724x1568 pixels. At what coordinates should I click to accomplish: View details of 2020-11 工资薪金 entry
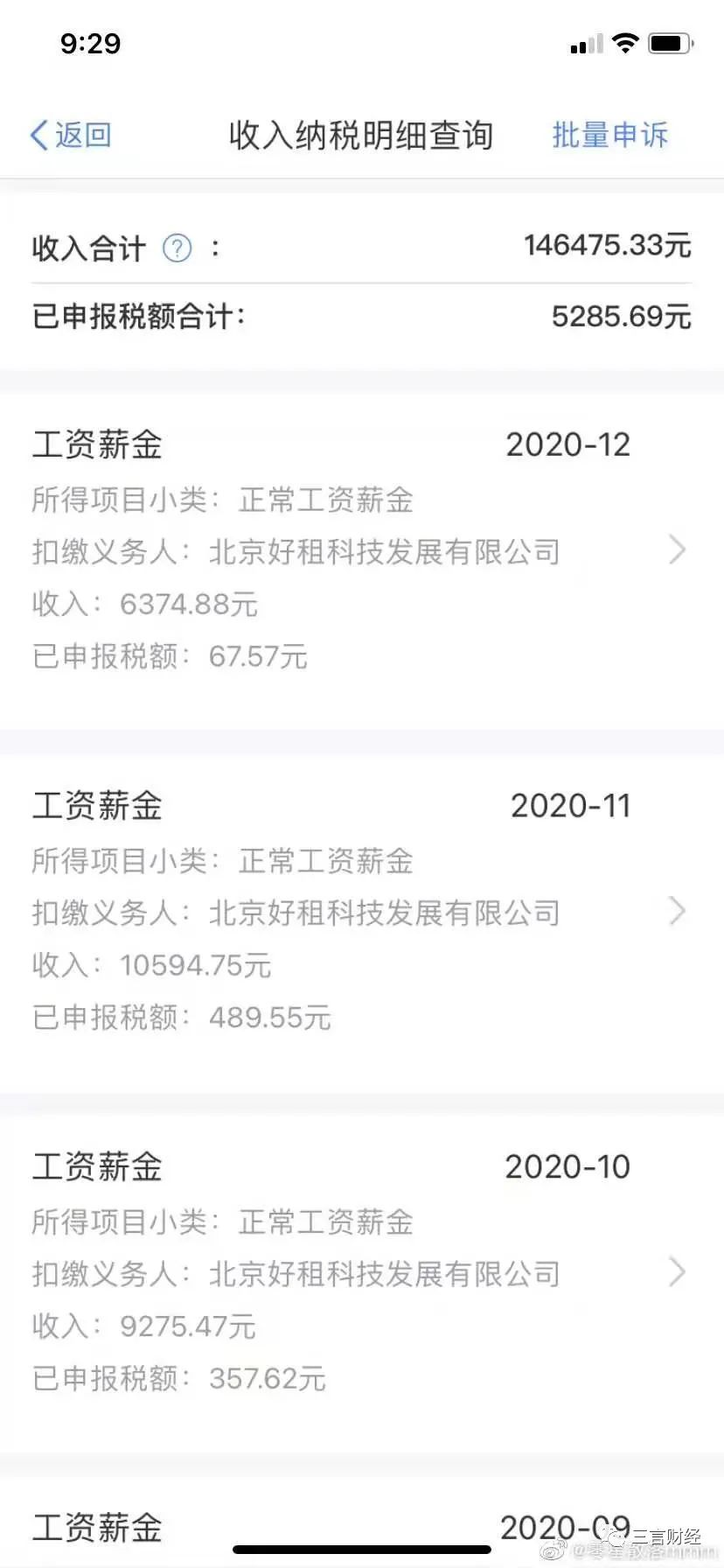pos(360,912)
